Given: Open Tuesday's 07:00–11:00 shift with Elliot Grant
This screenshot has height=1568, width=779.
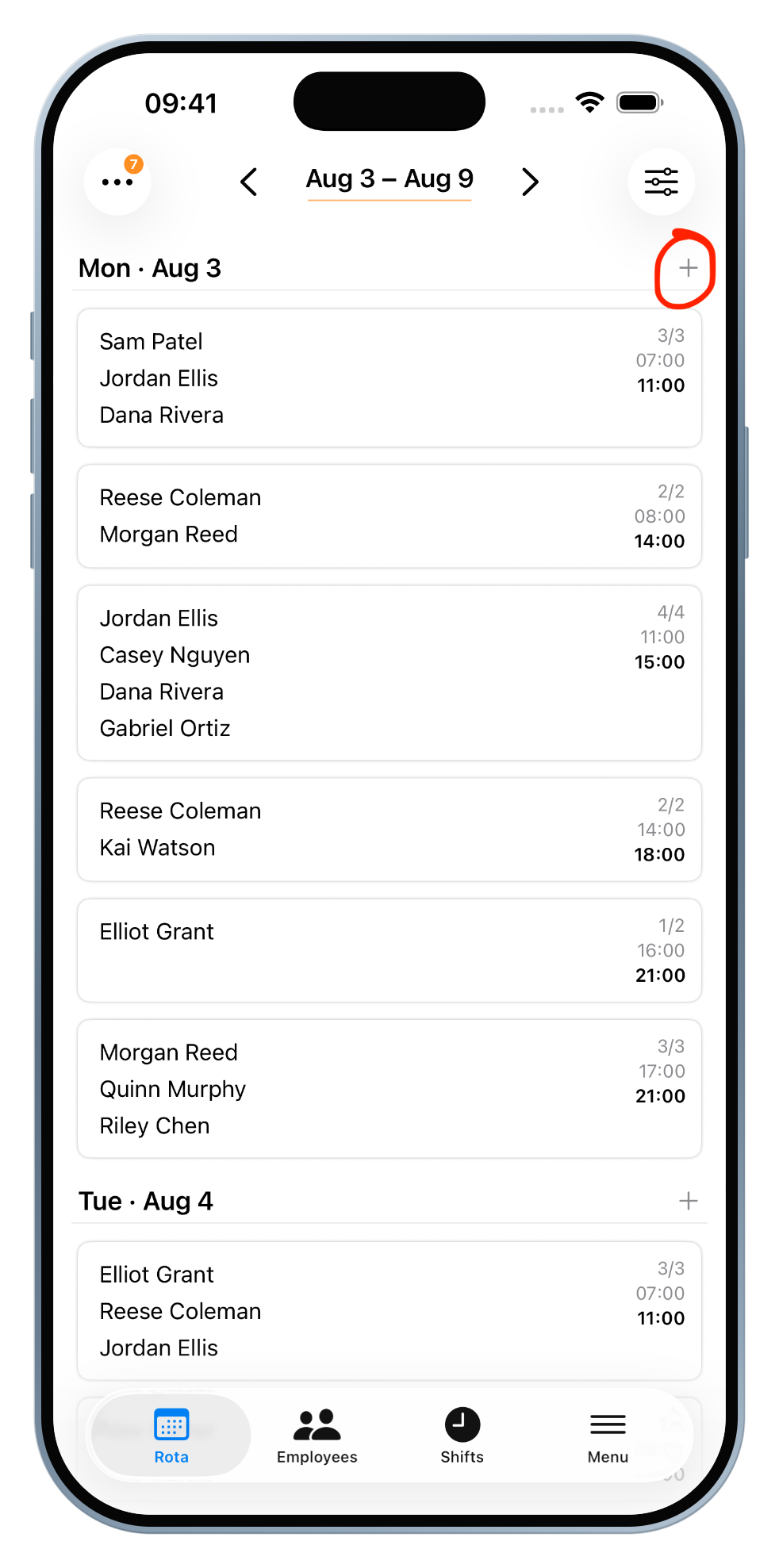Looking at the screenshot, I should pos(389,1310).
